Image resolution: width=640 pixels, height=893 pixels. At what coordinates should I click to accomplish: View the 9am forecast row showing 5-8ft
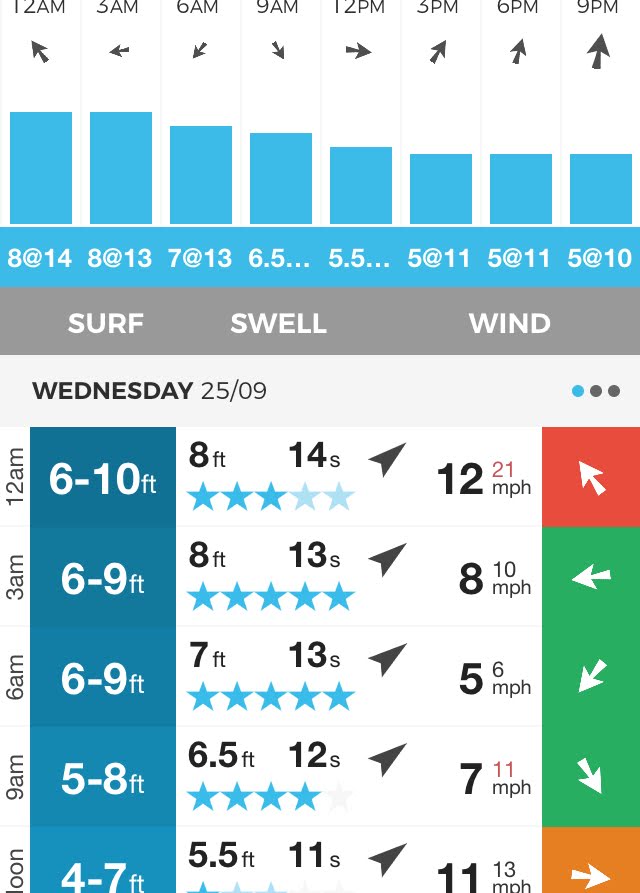coord(320,777)
